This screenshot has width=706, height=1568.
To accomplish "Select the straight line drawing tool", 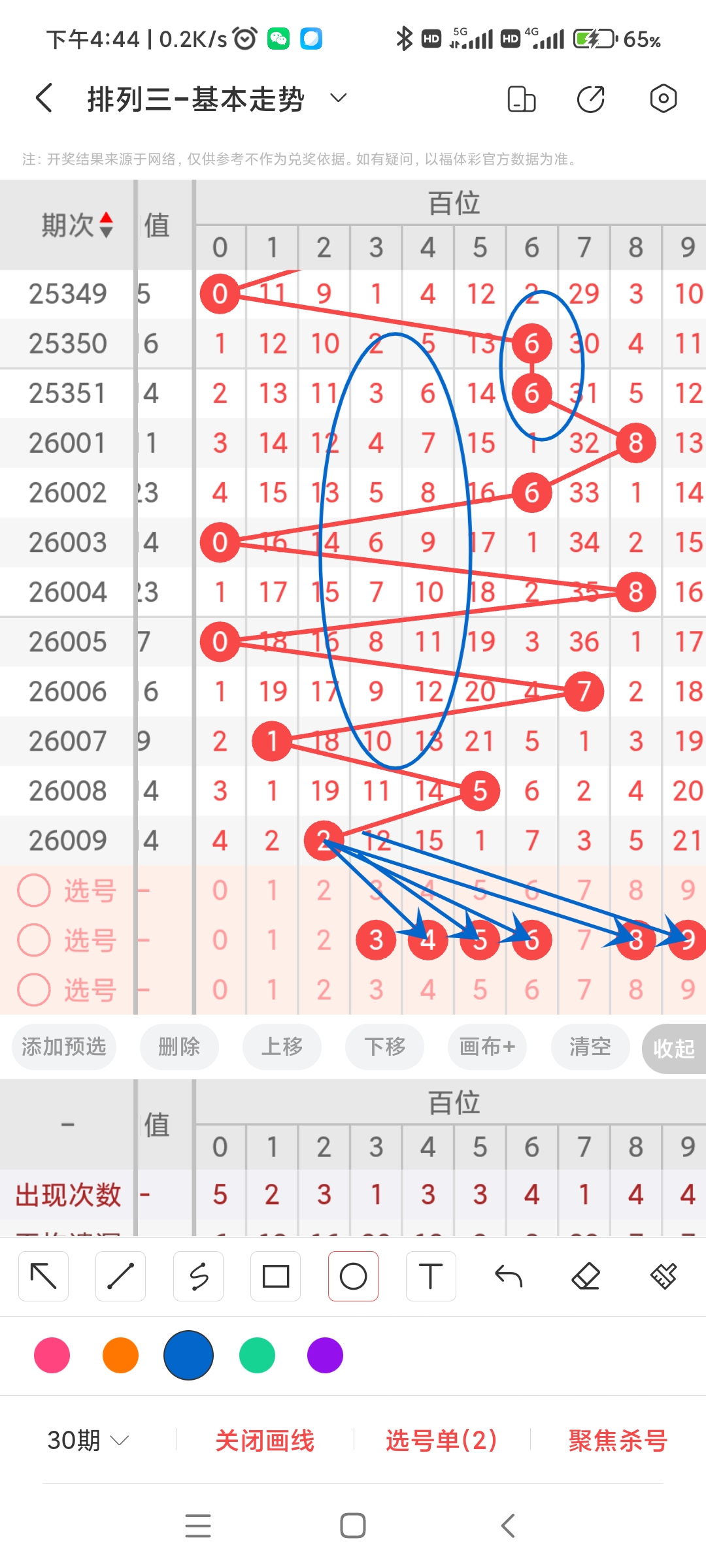I will point(120,1275).
